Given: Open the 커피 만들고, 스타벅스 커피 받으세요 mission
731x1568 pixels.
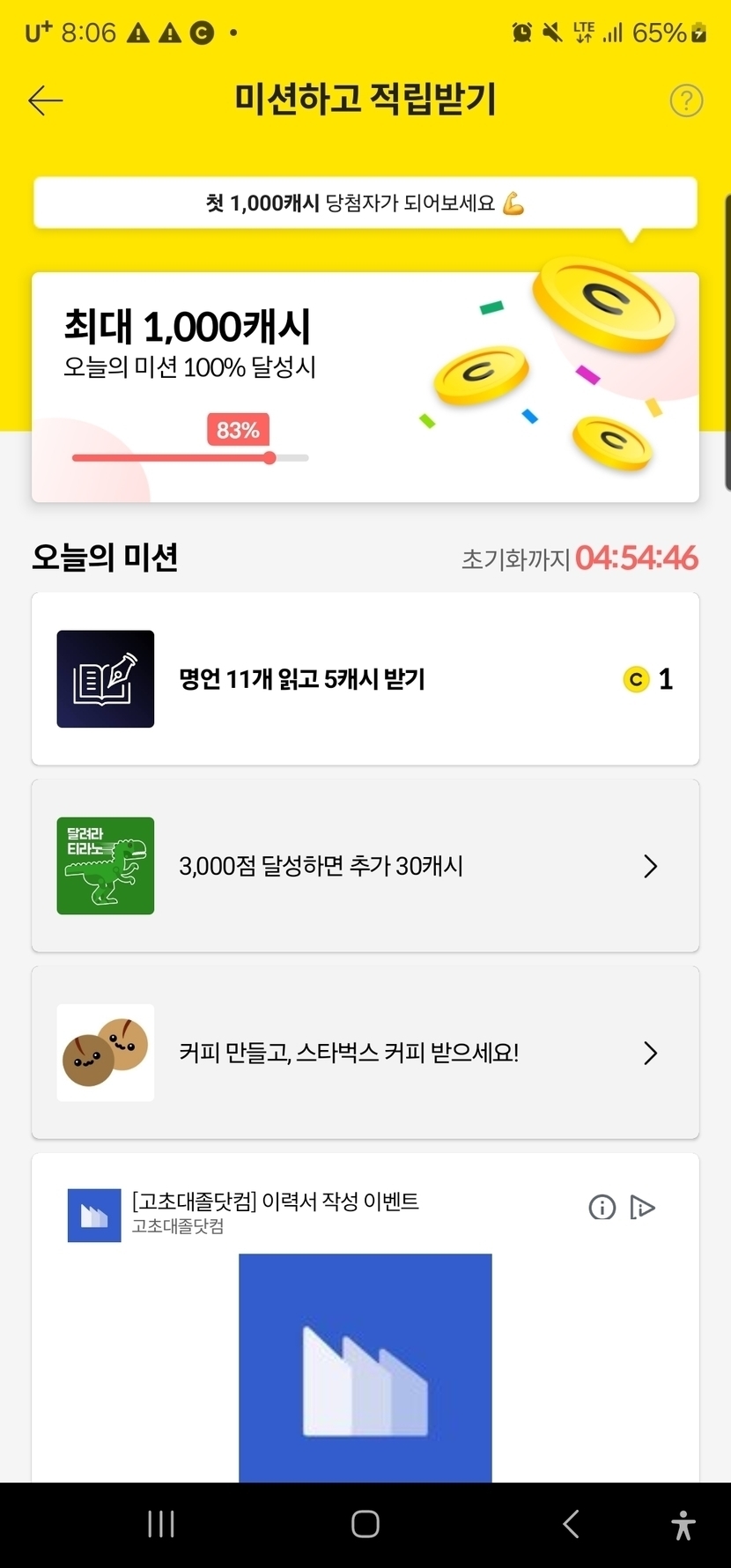Looking at the screenshot, I should tap(365, 1053).
